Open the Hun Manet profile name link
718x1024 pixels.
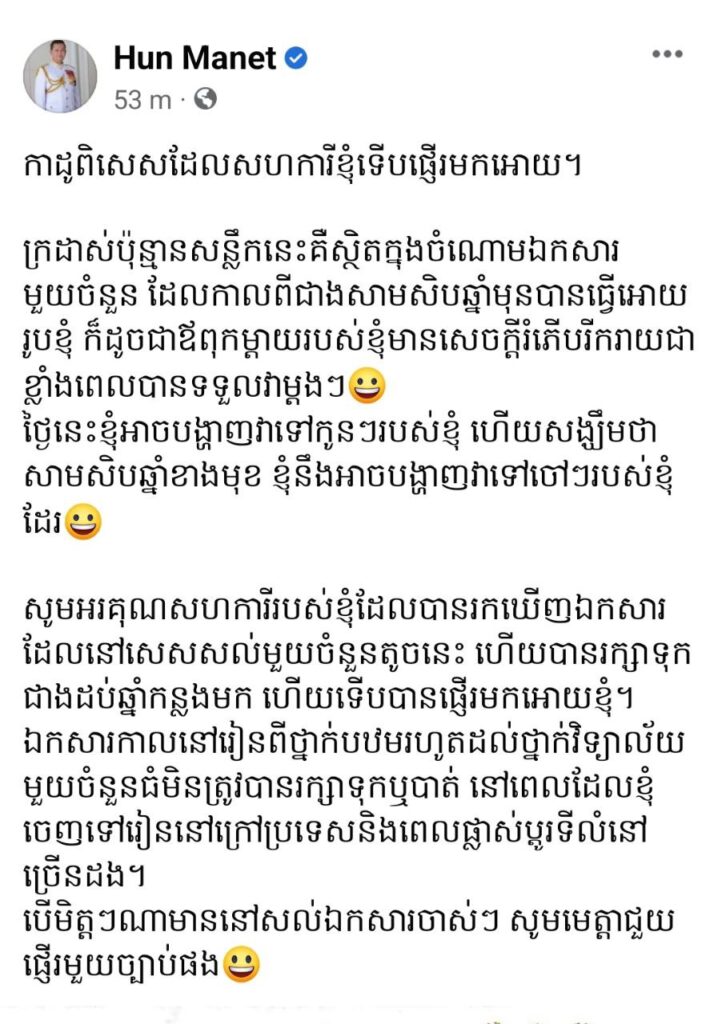coord(194,58)
